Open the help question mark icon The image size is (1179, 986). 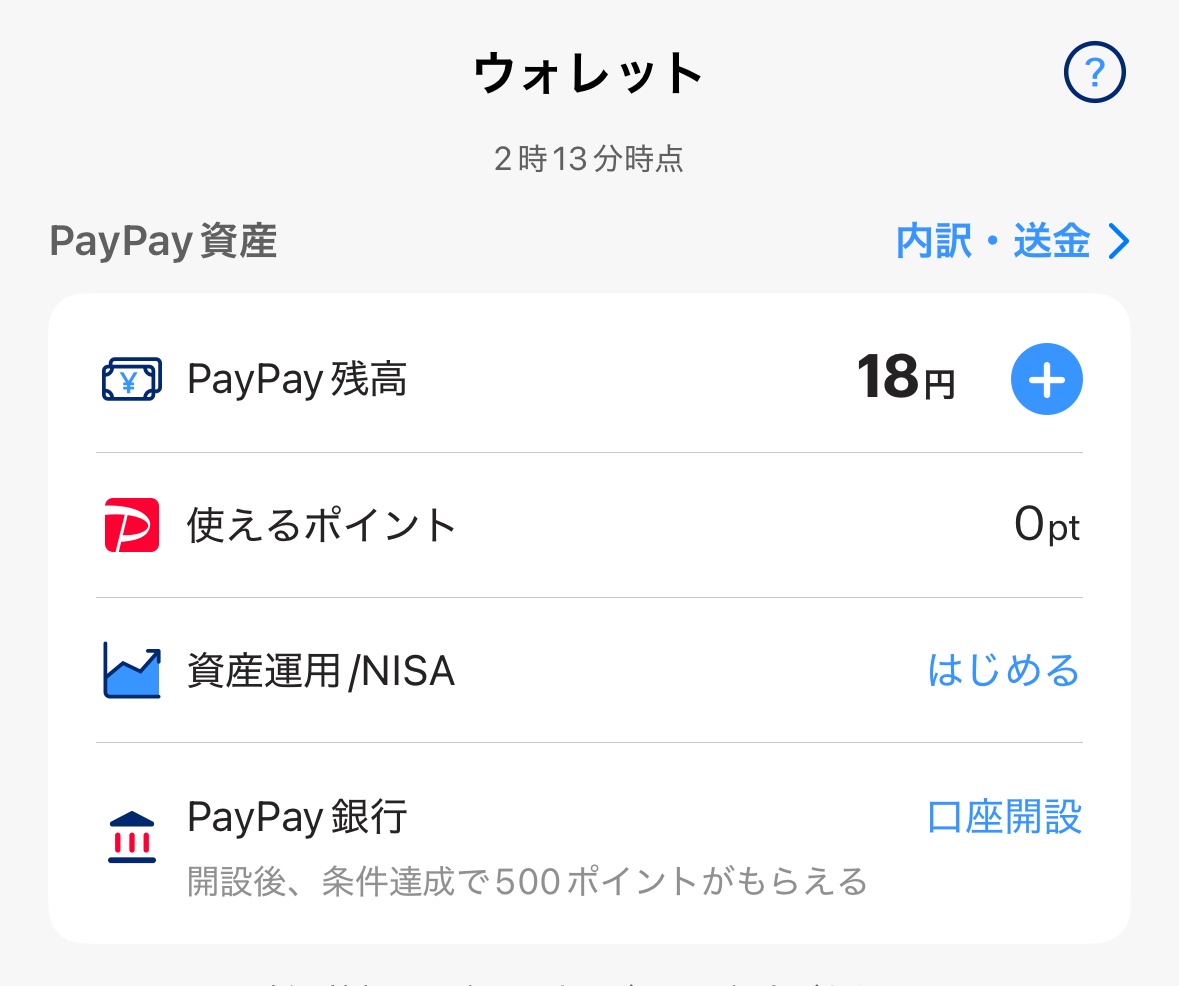(x=1094, y=74)
